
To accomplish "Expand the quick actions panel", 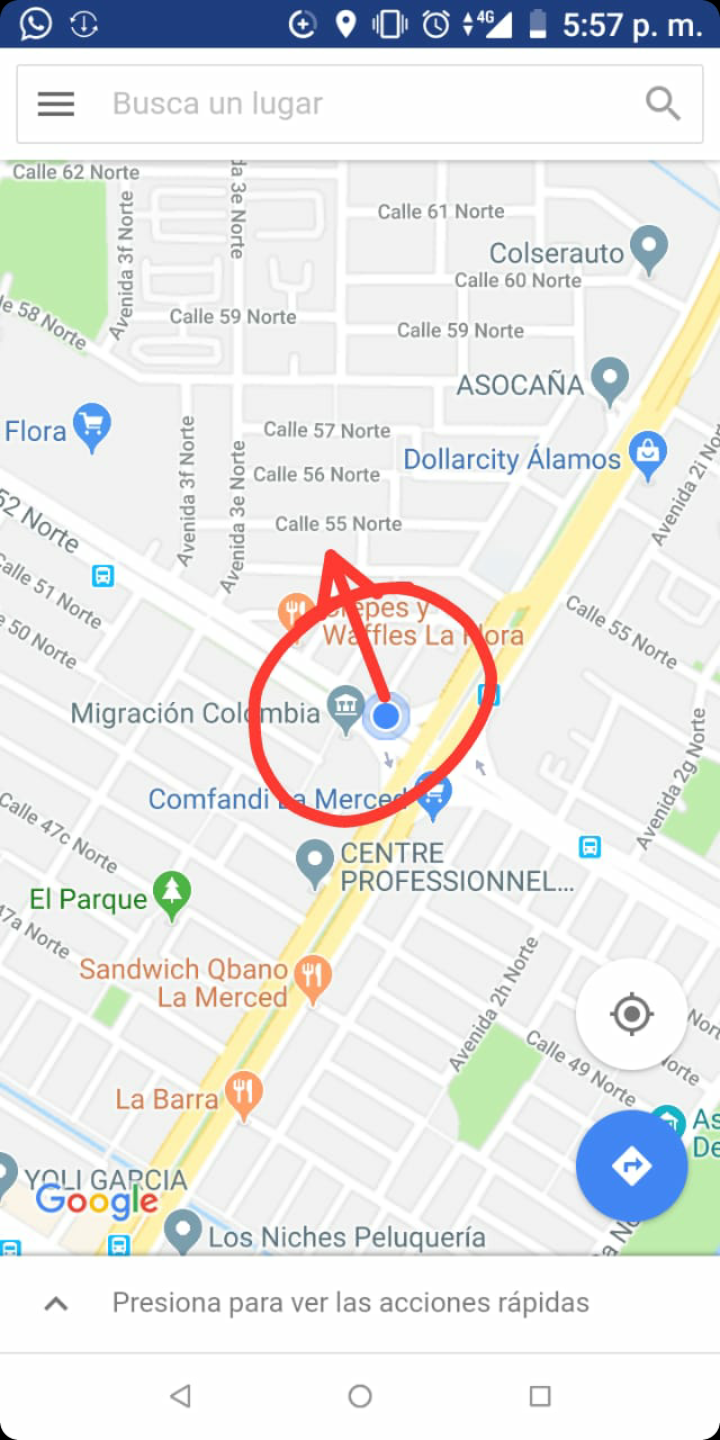I will click(x=57, y=1303).
